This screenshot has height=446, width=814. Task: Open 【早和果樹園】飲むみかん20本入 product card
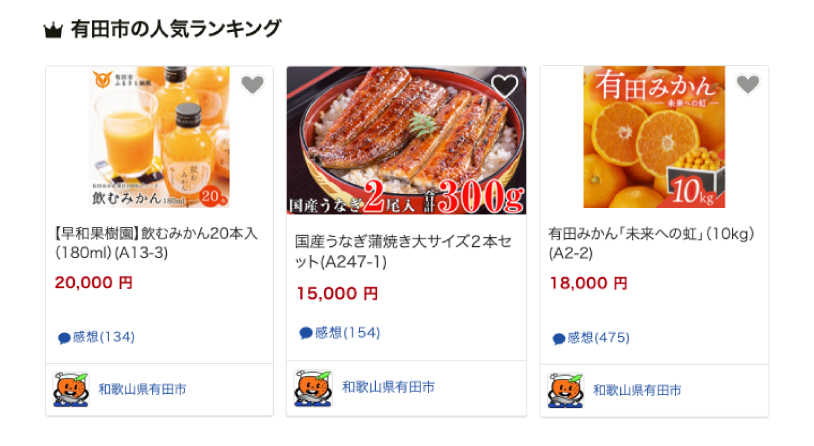coord(156,243)
